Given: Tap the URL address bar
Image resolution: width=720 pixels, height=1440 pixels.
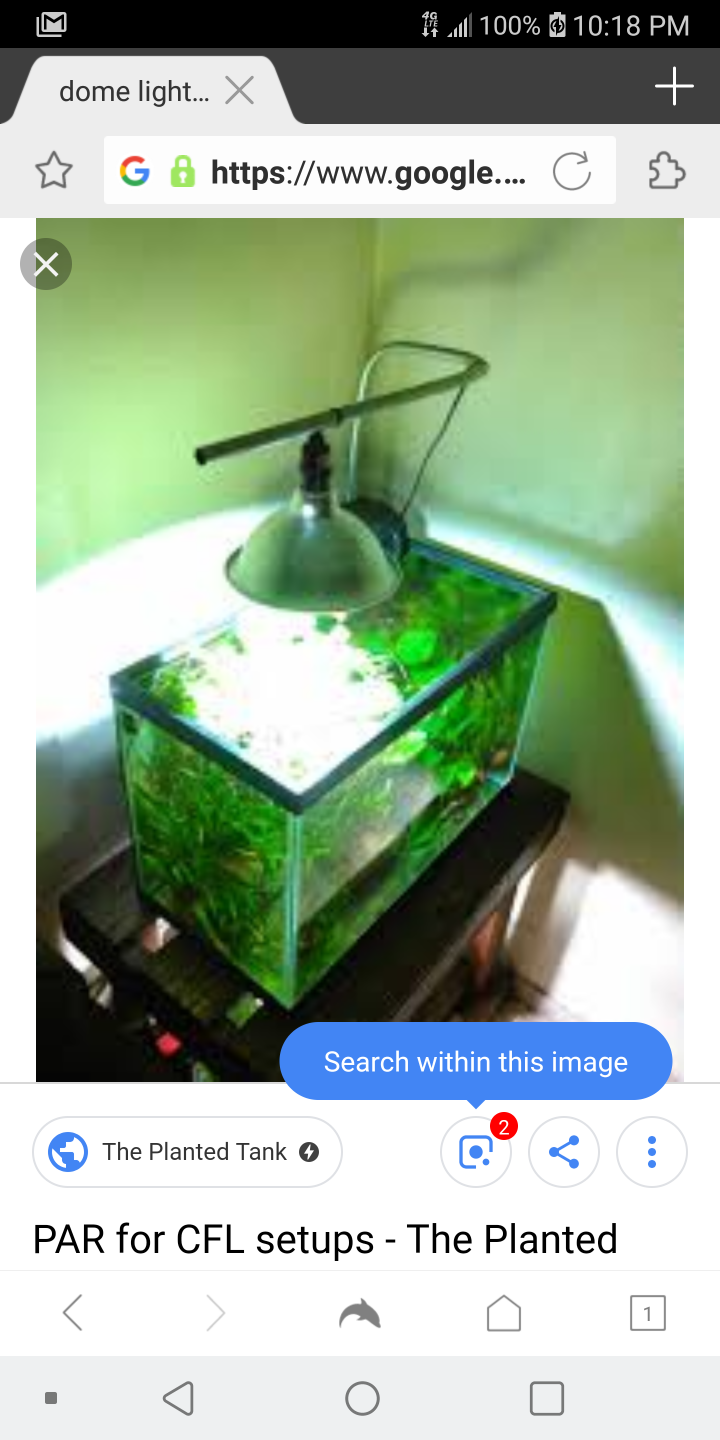Looking at the screenshot, I should pos(360,172).
